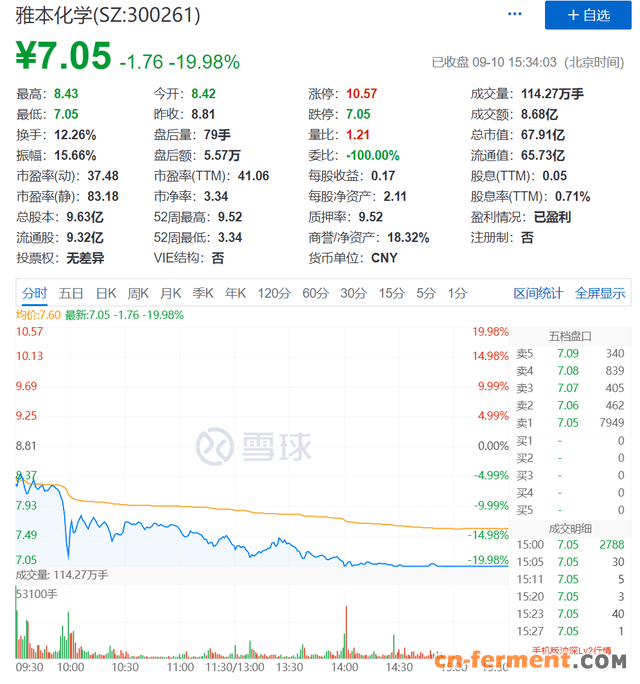The image size is (640, 684).
Task: Show the 5分 interval chart
Action: pyautogui.click(x=426, y=293)
